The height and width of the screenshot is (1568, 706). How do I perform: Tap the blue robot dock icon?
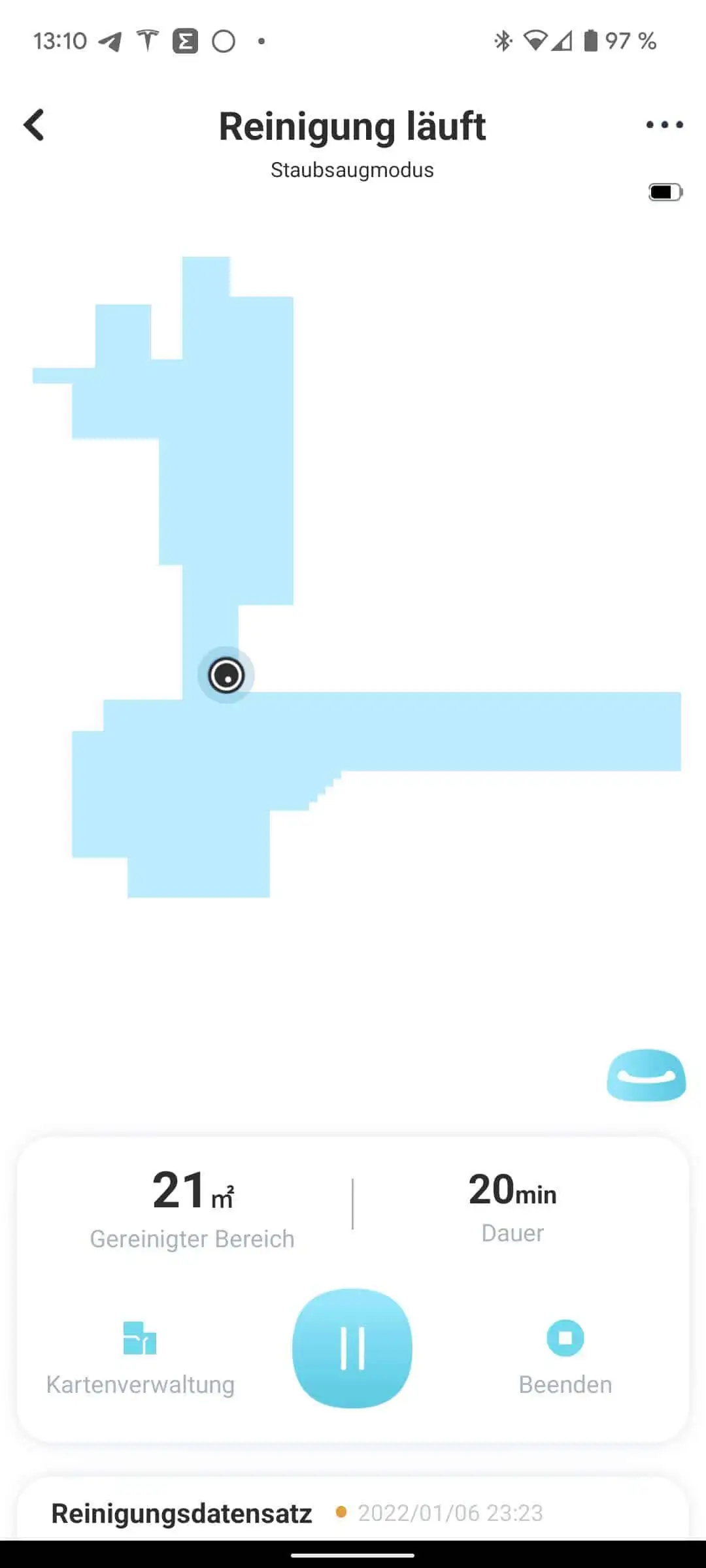(646, 1075)
